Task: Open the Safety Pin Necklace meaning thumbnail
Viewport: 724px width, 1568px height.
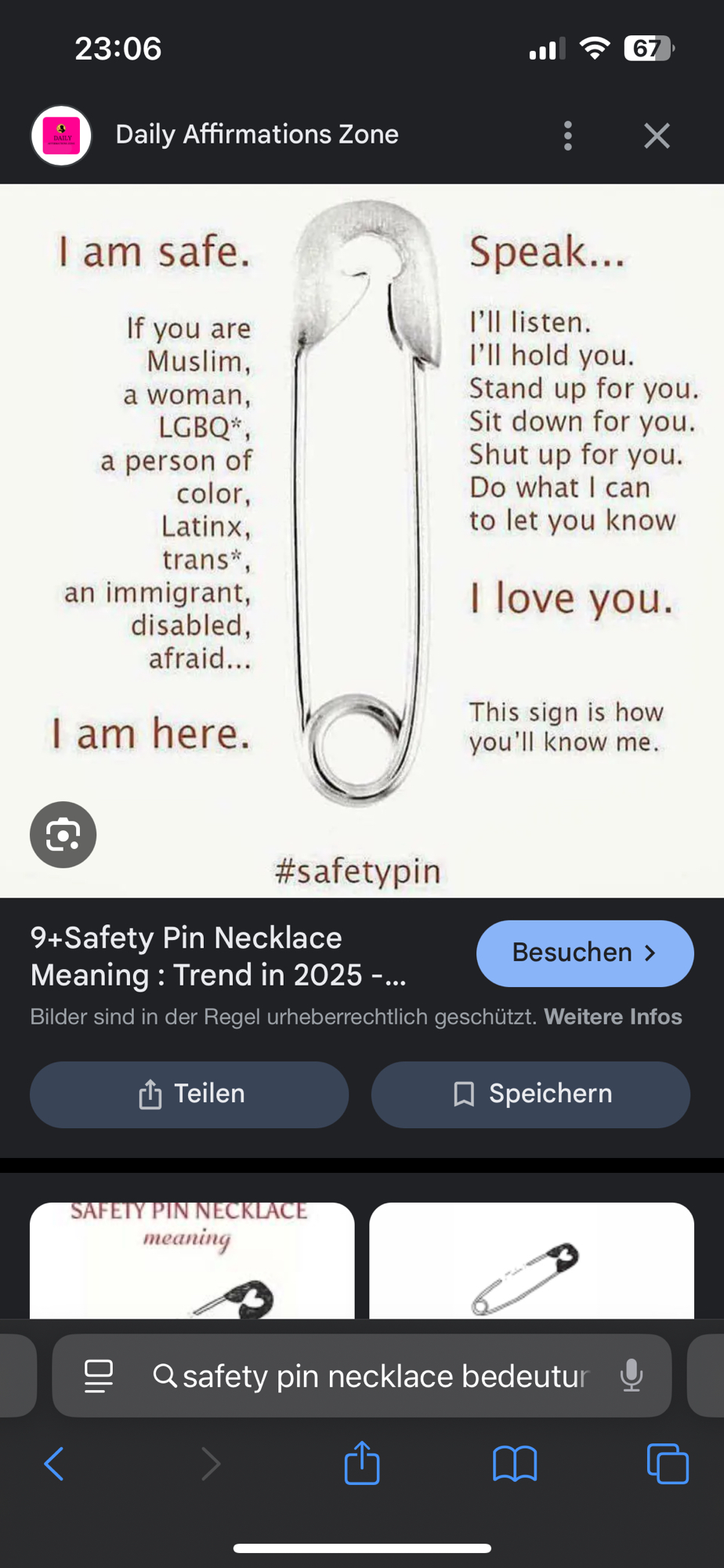Action: pos(192,1259)
